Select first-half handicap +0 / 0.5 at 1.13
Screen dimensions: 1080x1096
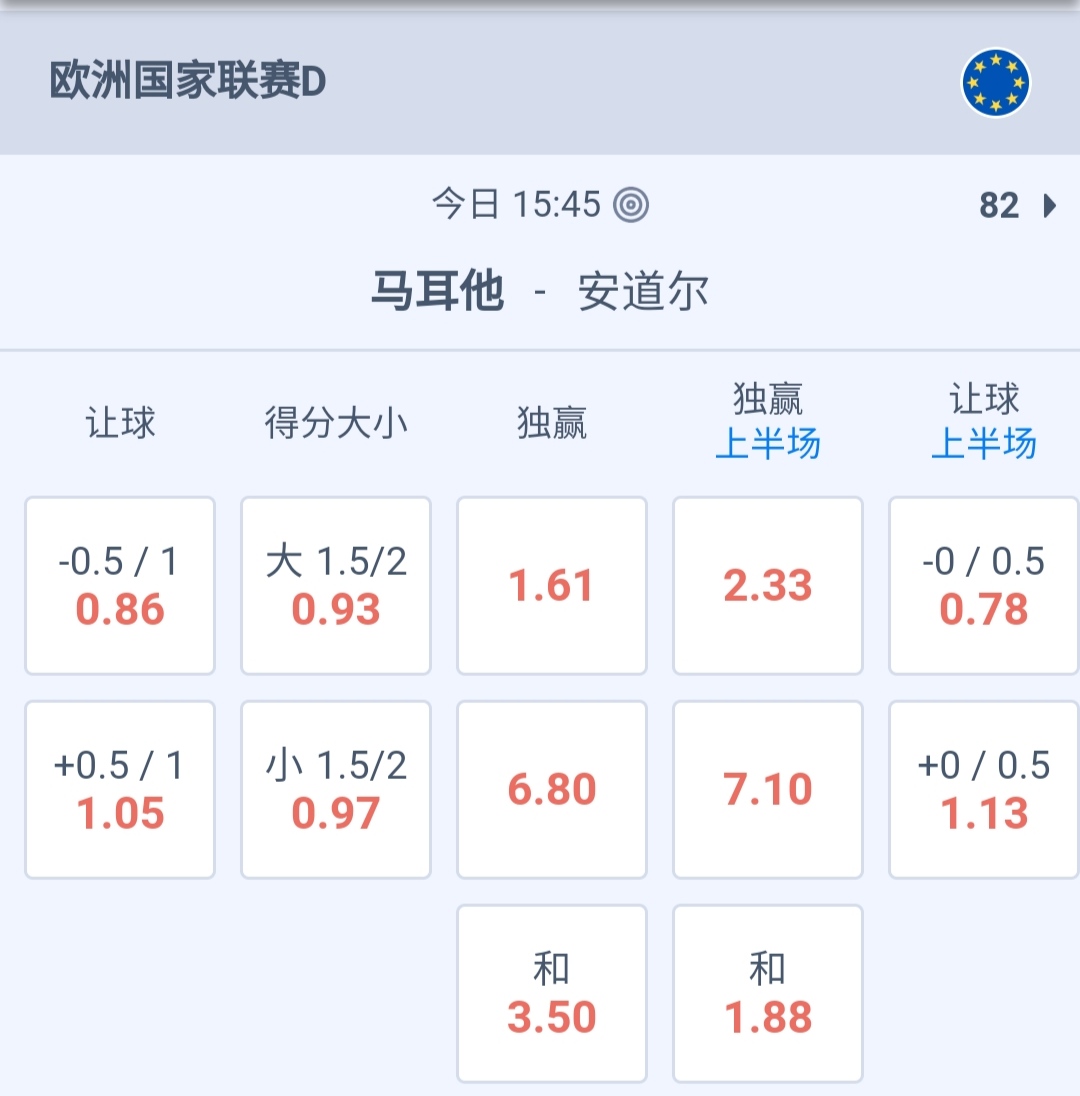click(x=984, y=790)
